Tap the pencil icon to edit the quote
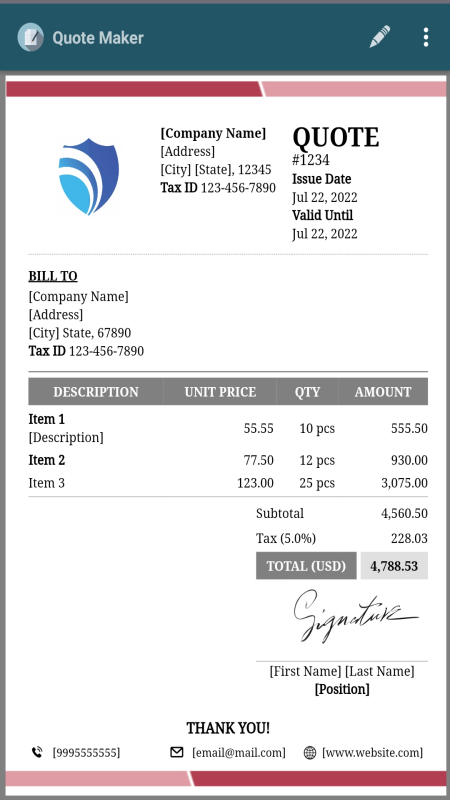Screen dimensions: 450x800 [380, 37]
